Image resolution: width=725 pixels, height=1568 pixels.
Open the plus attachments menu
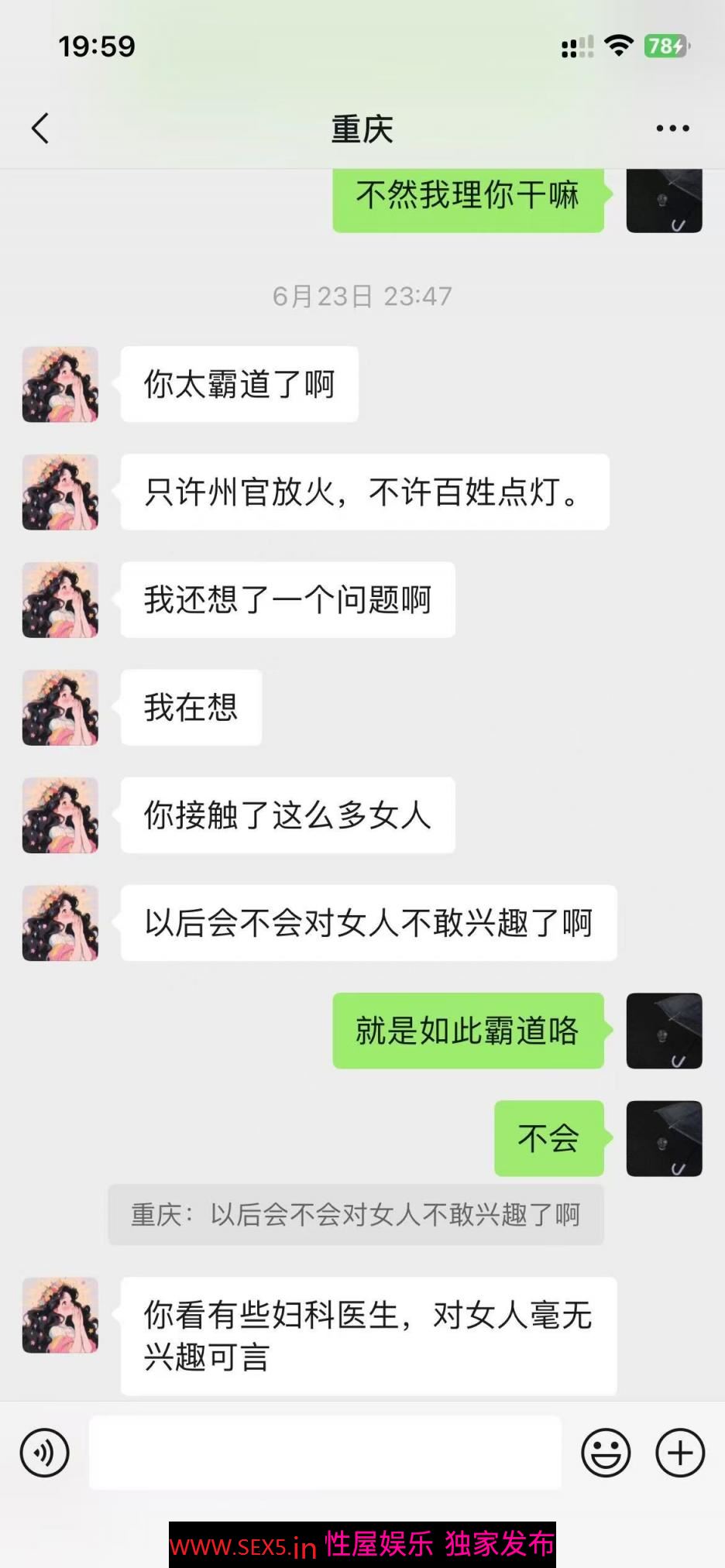pos(680,1453)
